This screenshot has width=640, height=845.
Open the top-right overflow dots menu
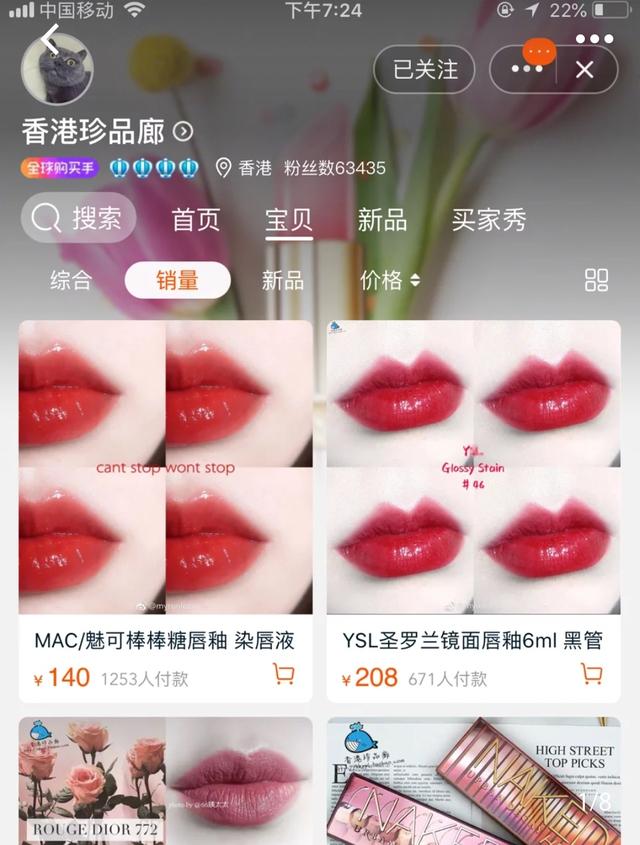click(595, 39)
